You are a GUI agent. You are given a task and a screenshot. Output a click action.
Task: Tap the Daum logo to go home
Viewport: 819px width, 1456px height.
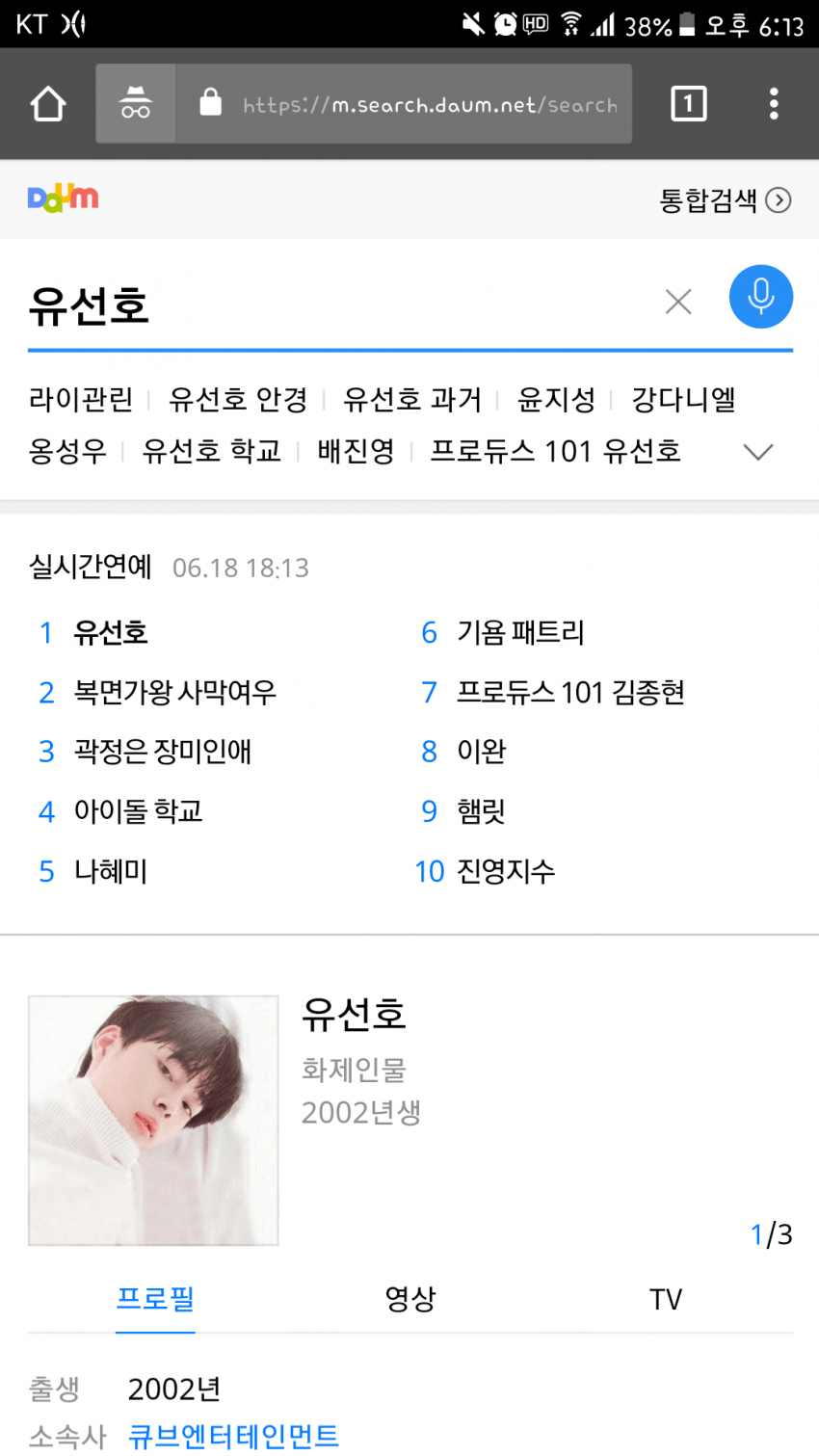(x=63, y=198)
